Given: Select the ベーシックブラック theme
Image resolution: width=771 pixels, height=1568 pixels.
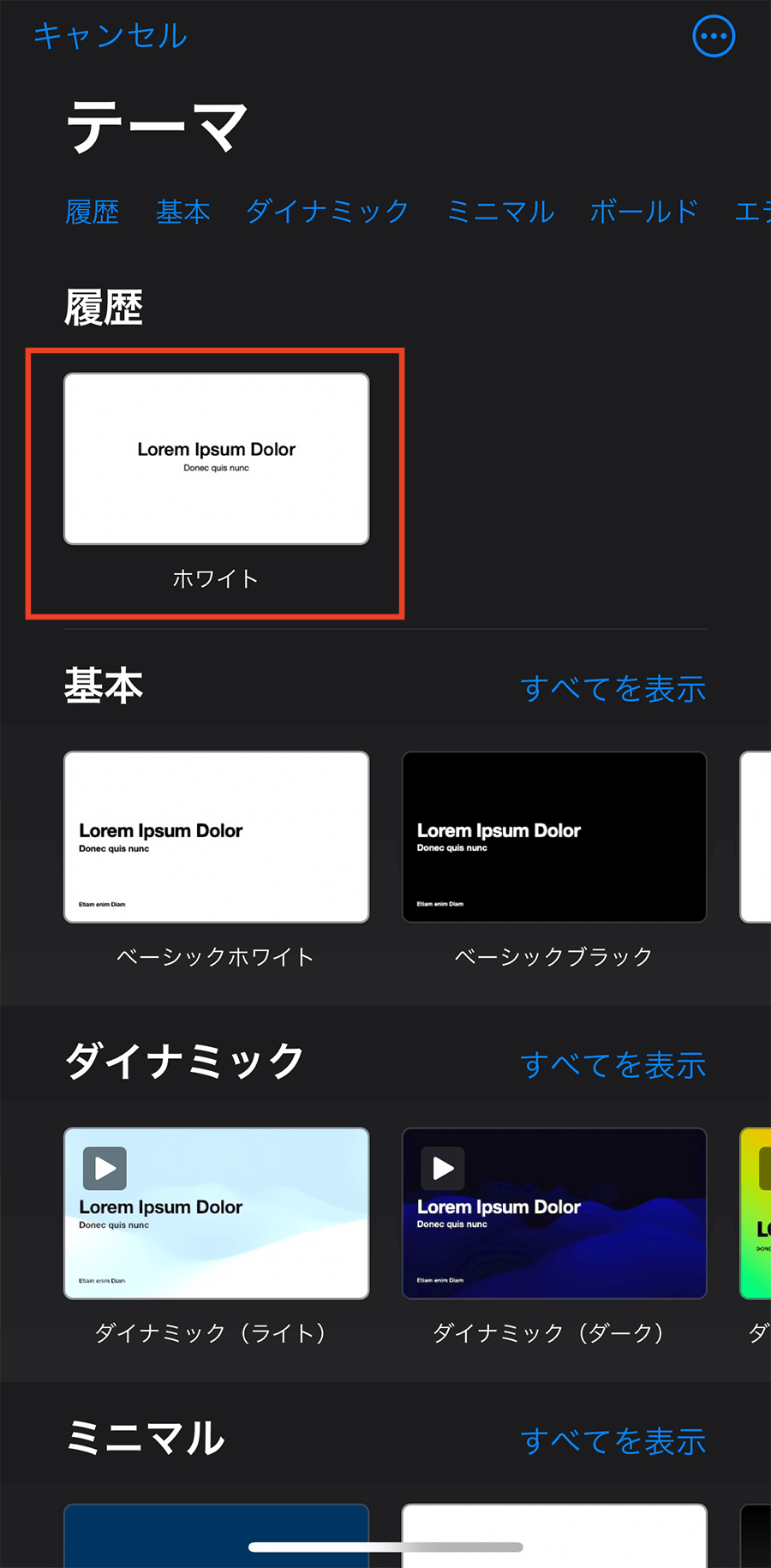Looking at the screenshot, I should point(554,837).
